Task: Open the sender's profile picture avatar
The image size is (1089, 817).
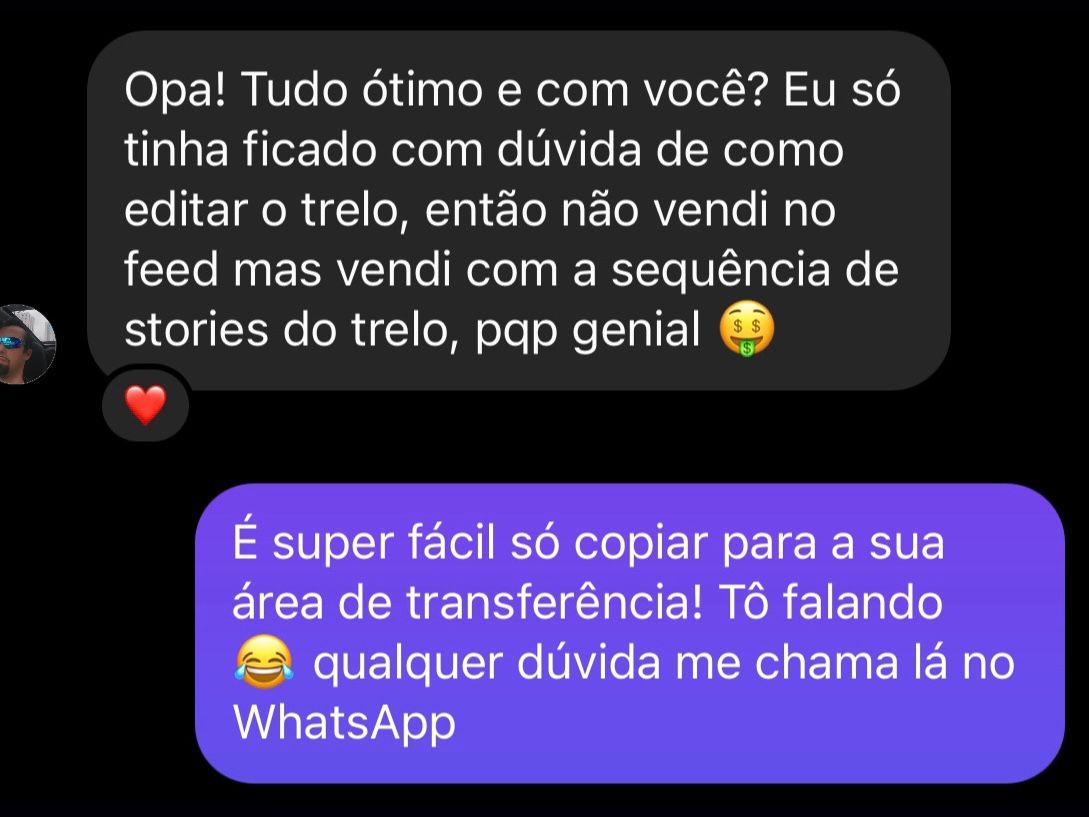Action: click(27, 344)
